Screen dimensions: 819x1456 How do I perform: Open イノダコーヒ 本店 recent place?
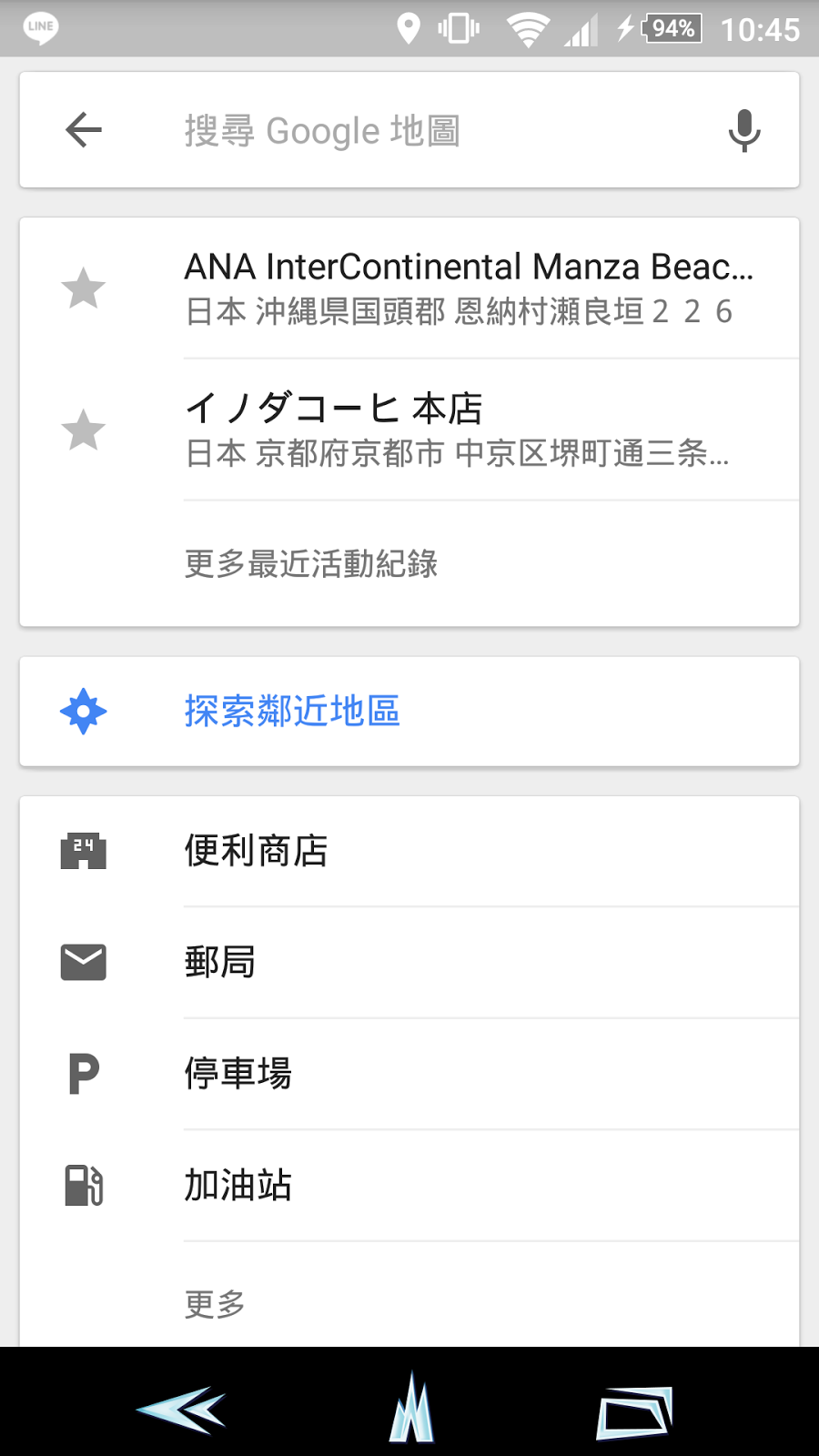coord(455,430)
